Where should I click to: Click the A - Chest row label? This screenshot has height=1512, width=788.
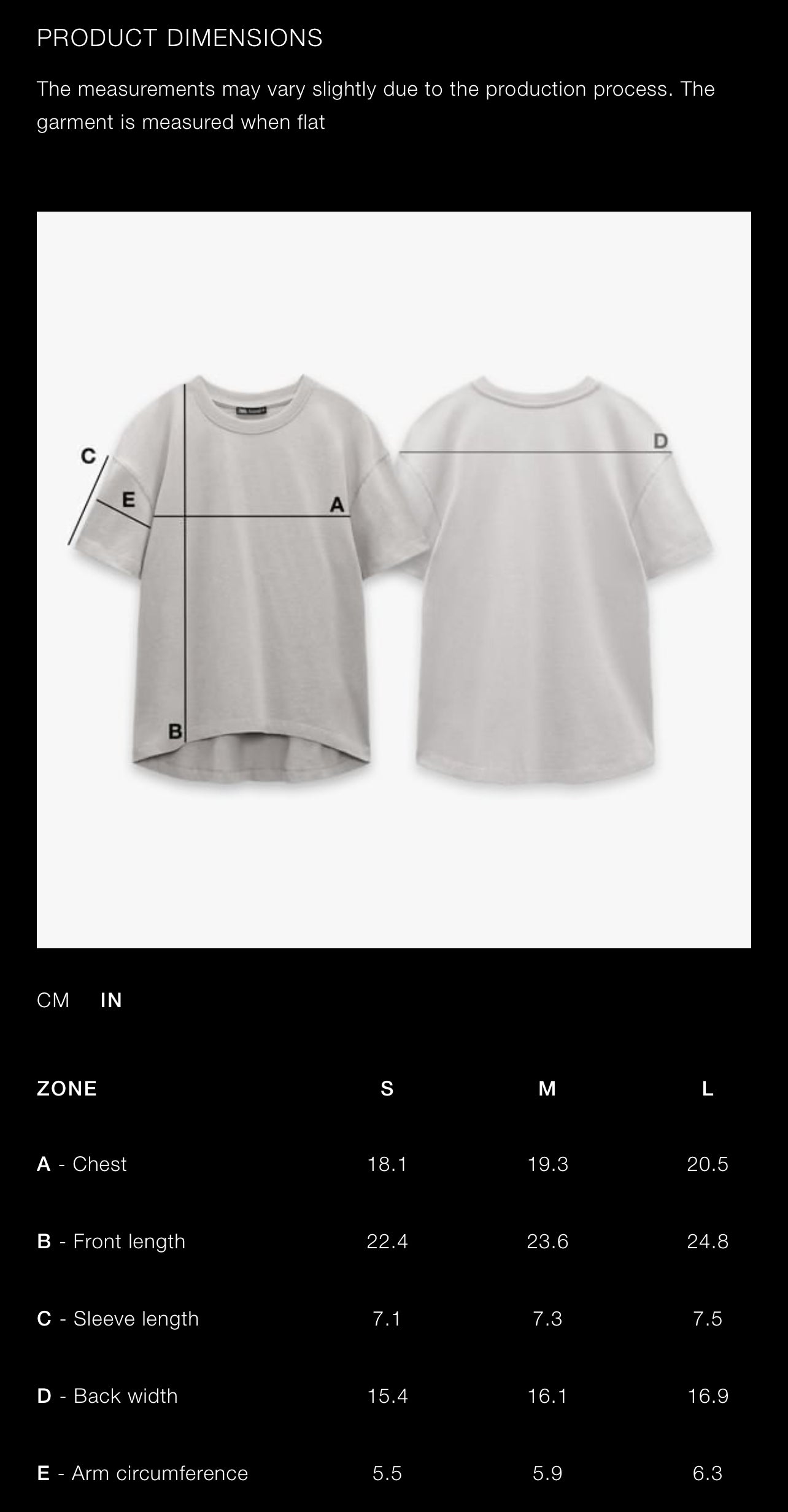(x=82, y=1163)
